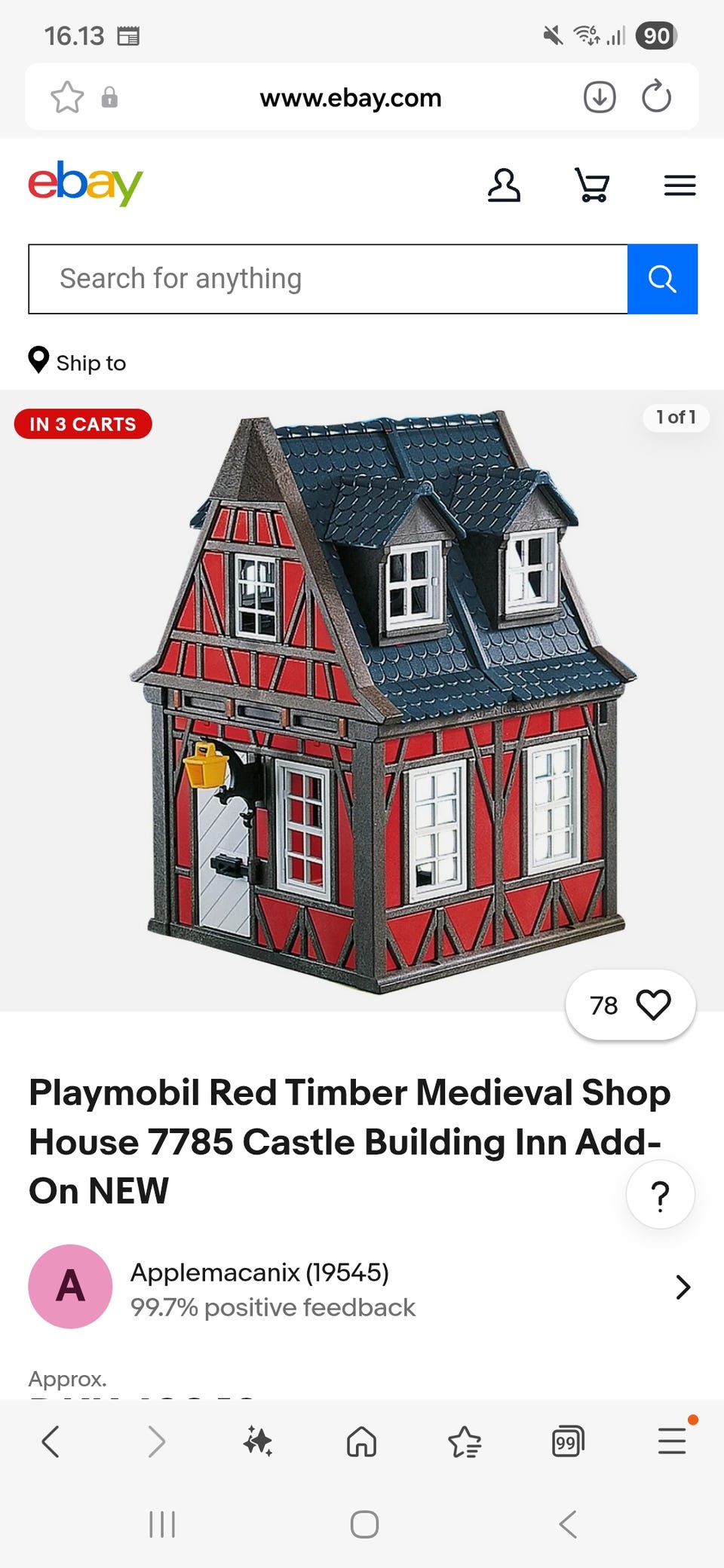Go to the eBay homepage via logo
The height and width of the screenshot is (1568, 724).
click(85, 183)
